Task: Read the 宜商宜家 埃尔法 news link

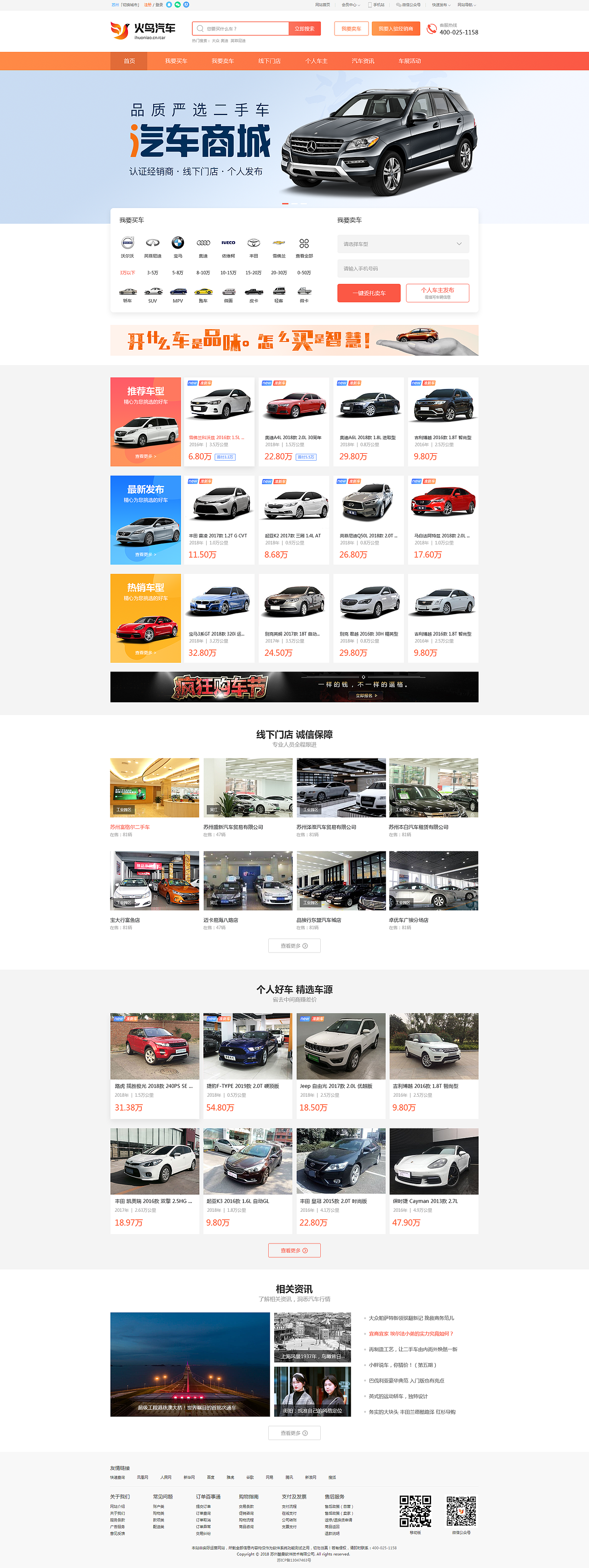Action: pyautogui.click(x=411, y=1334)
